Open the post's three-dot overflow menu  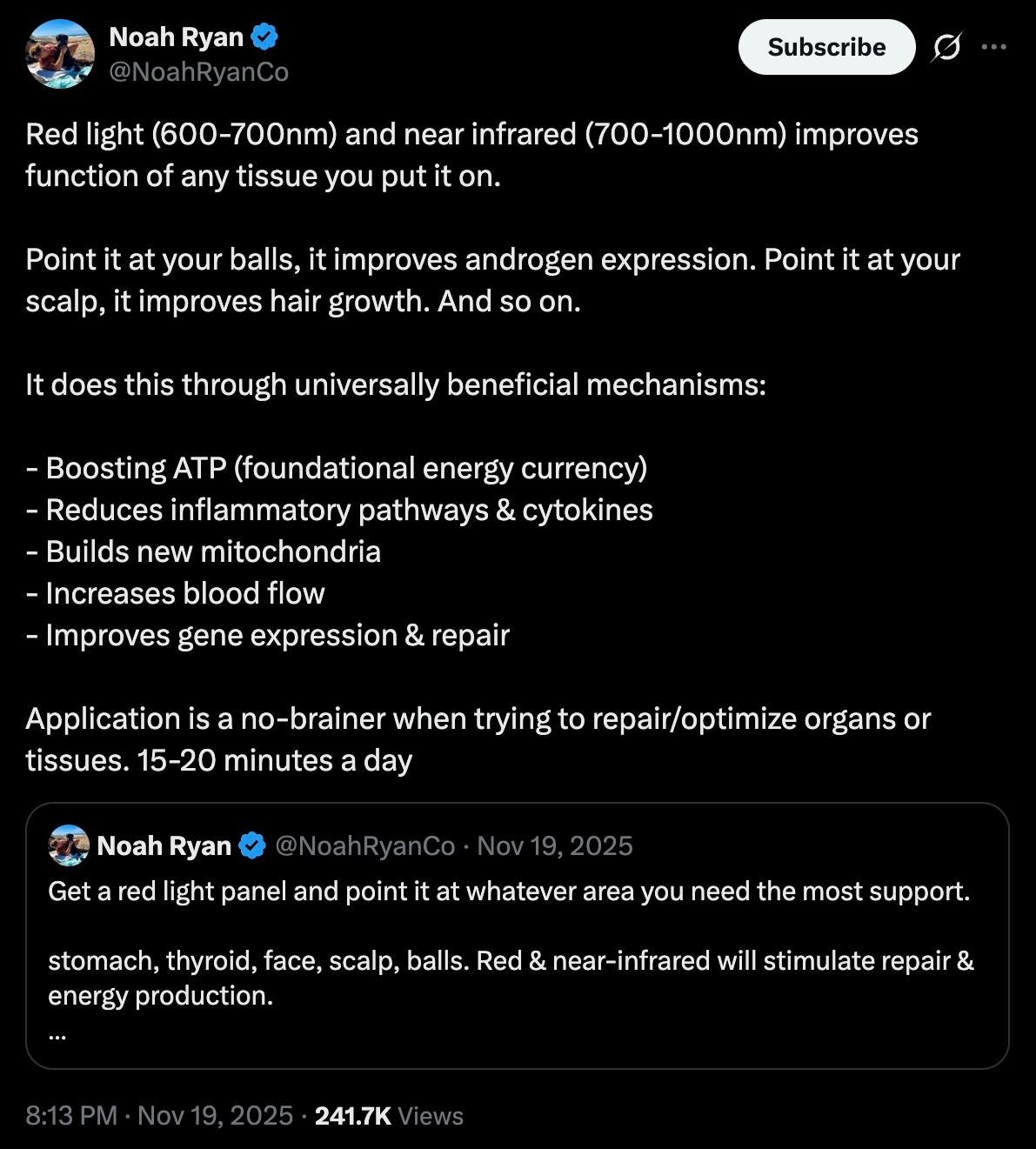point(993,47)
